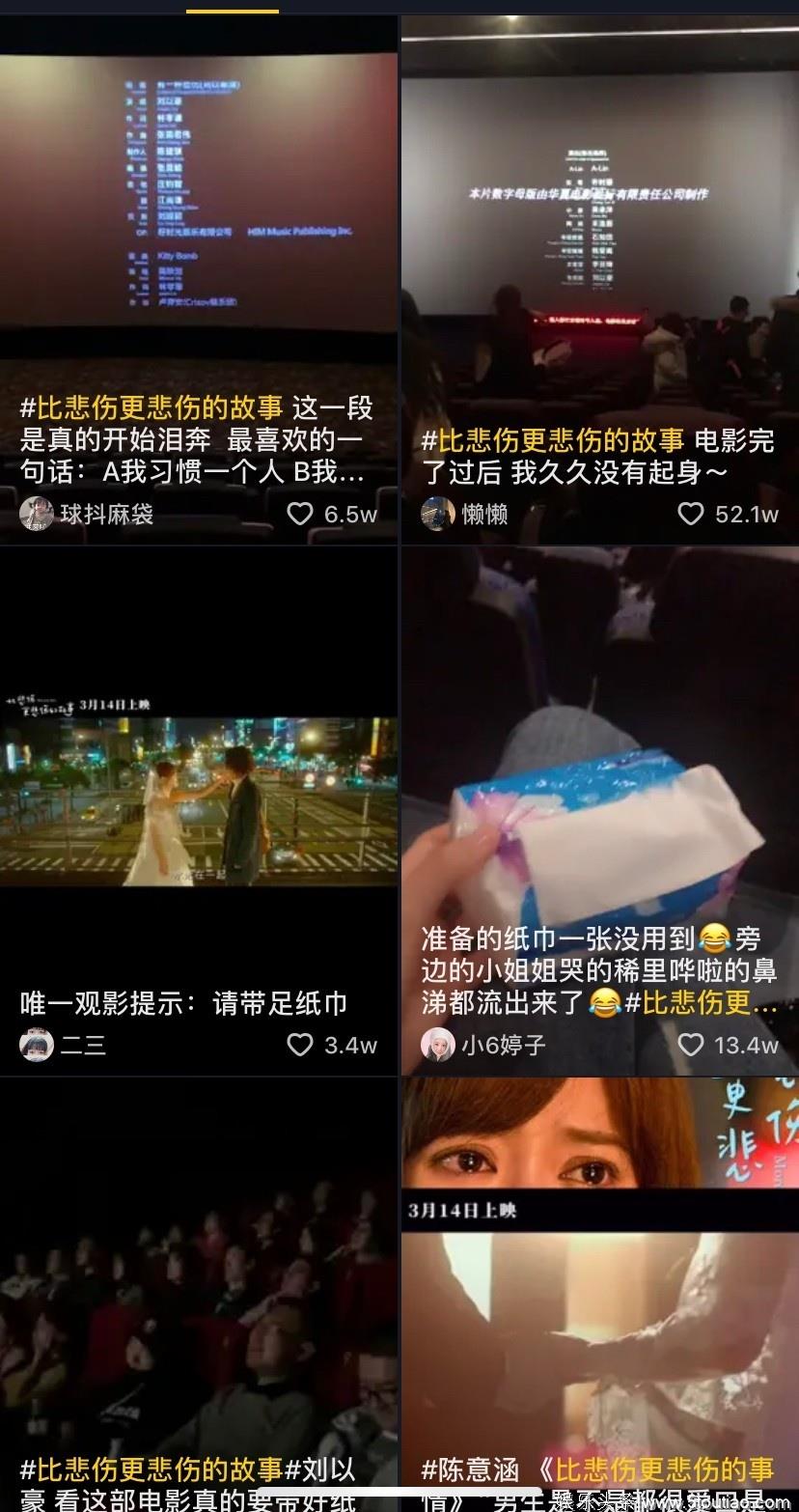Screen dimensions: 799x1512
Task: Open the wedding scene video by 二三
Action: [198, 799]
